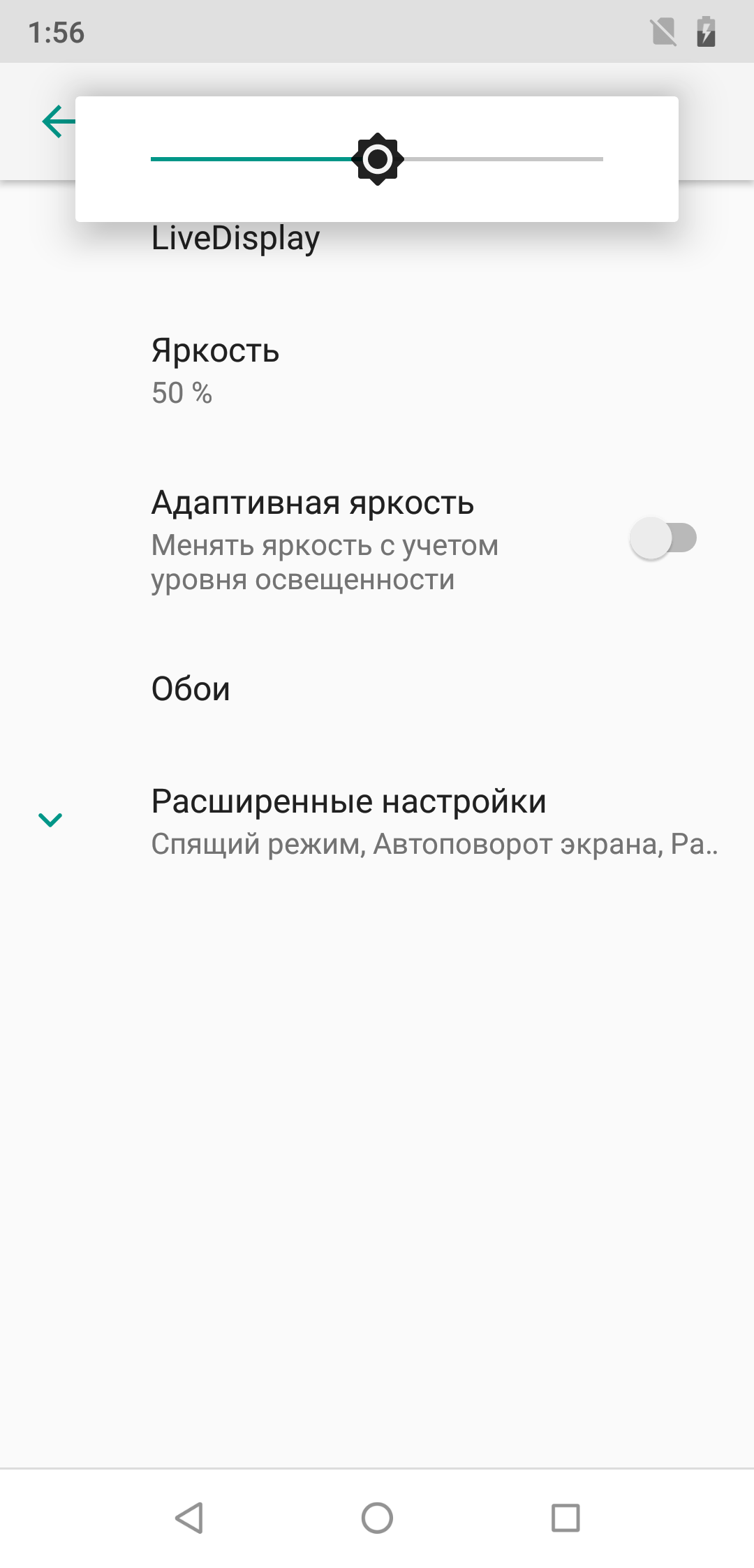Open recent apps from navigation bar

565,1518
